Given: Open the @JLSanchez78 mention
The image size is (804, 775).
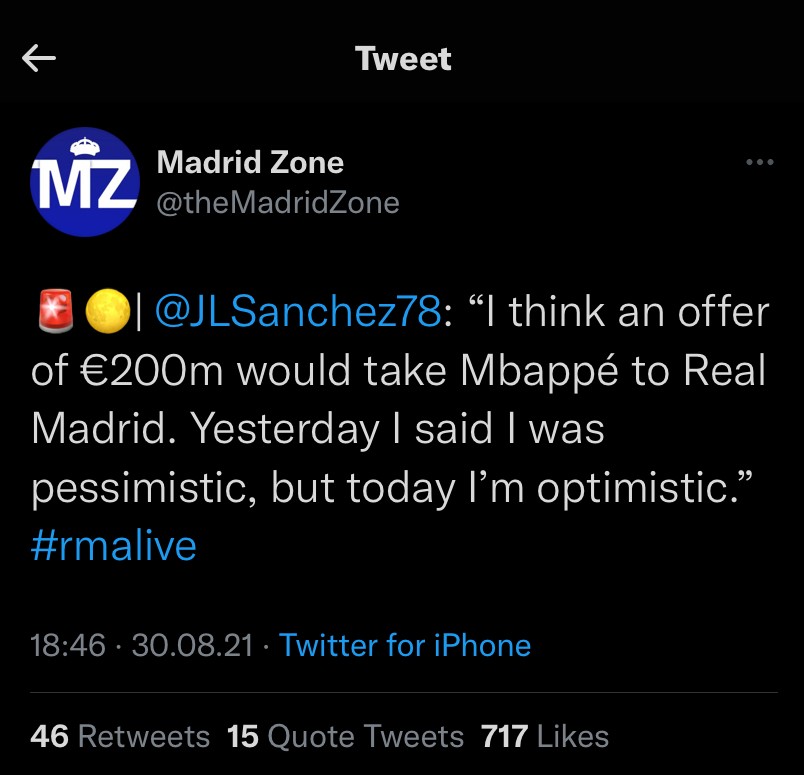Looking at the screenshot, I should (x=296, y=313).
